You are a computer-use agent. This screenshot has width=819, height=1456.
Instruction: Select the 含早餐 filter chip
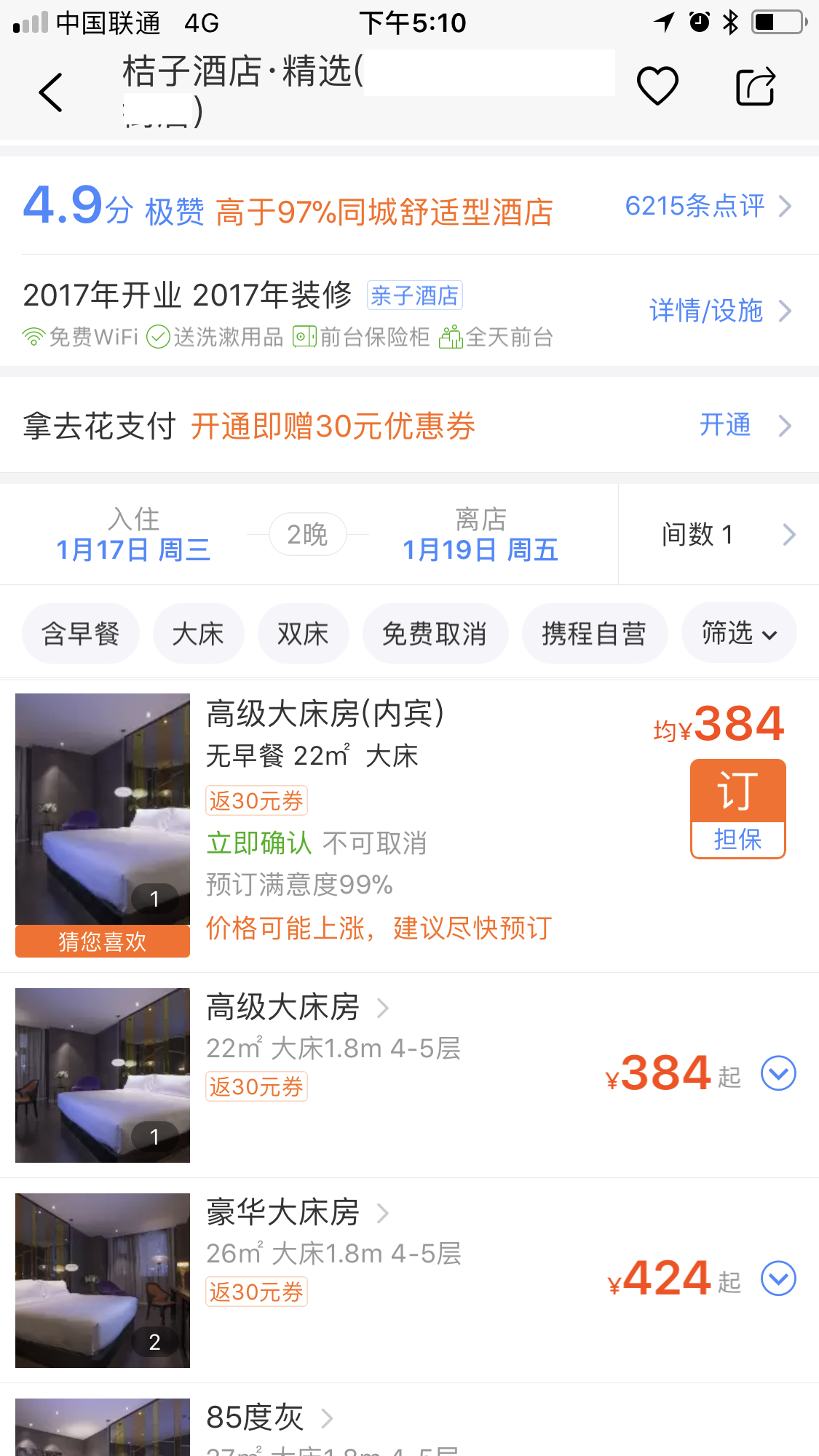click(81, 634)
